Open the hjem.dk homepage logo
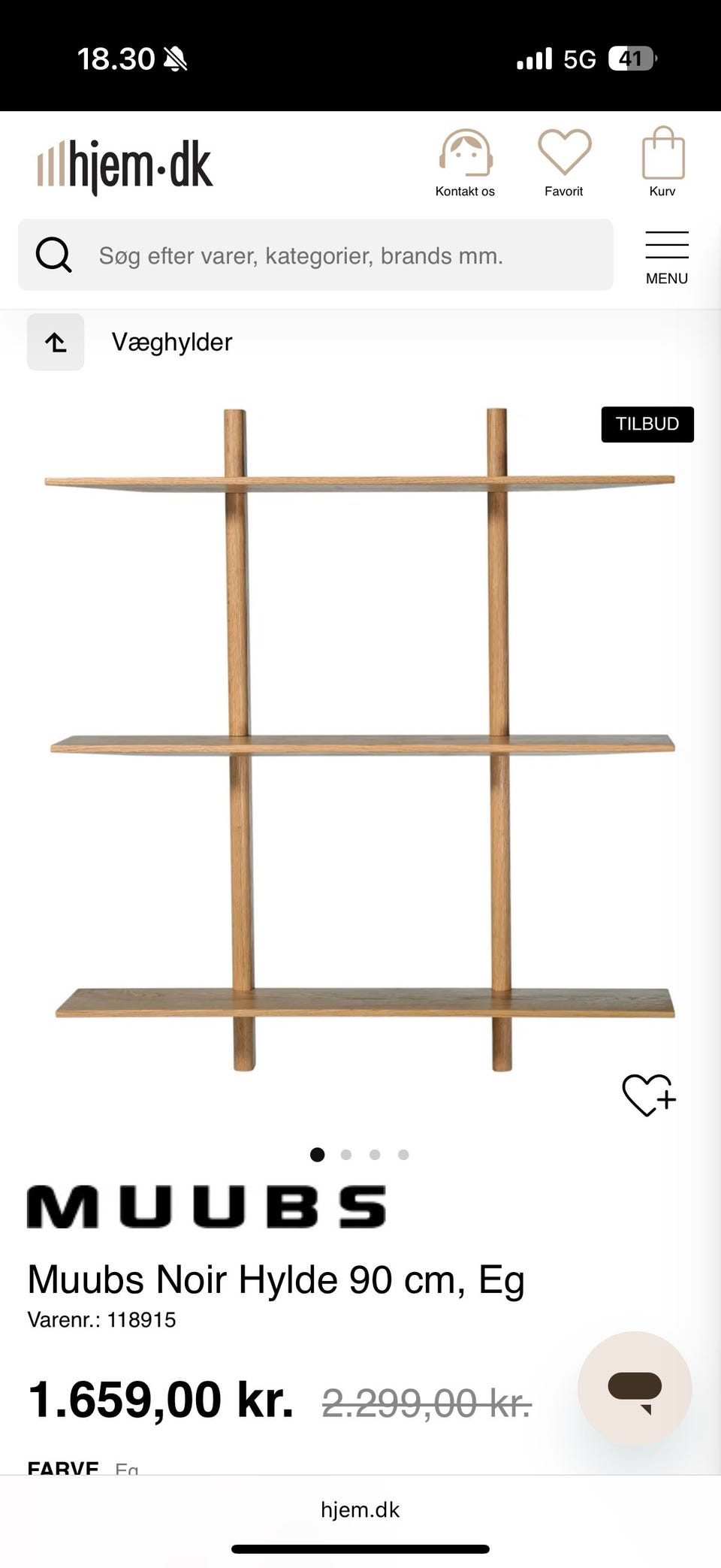 [x=125, y=166]
